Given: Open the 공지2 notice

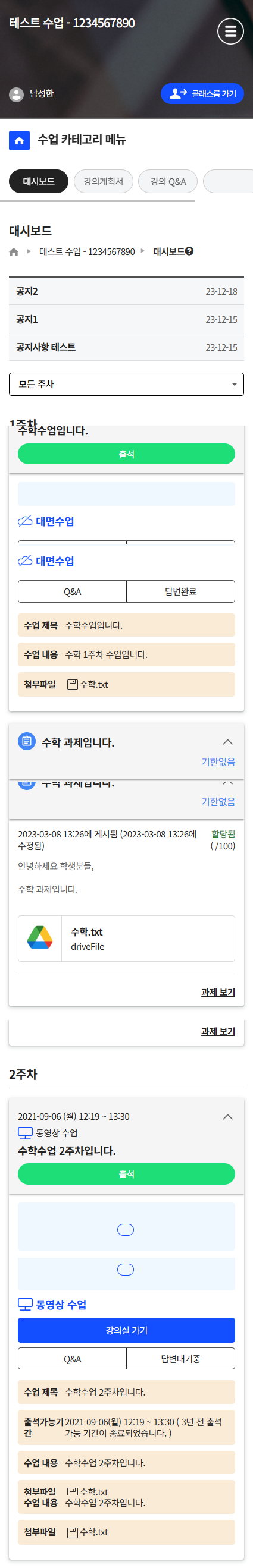Looking at the screenshot, I should pos(126,292).
